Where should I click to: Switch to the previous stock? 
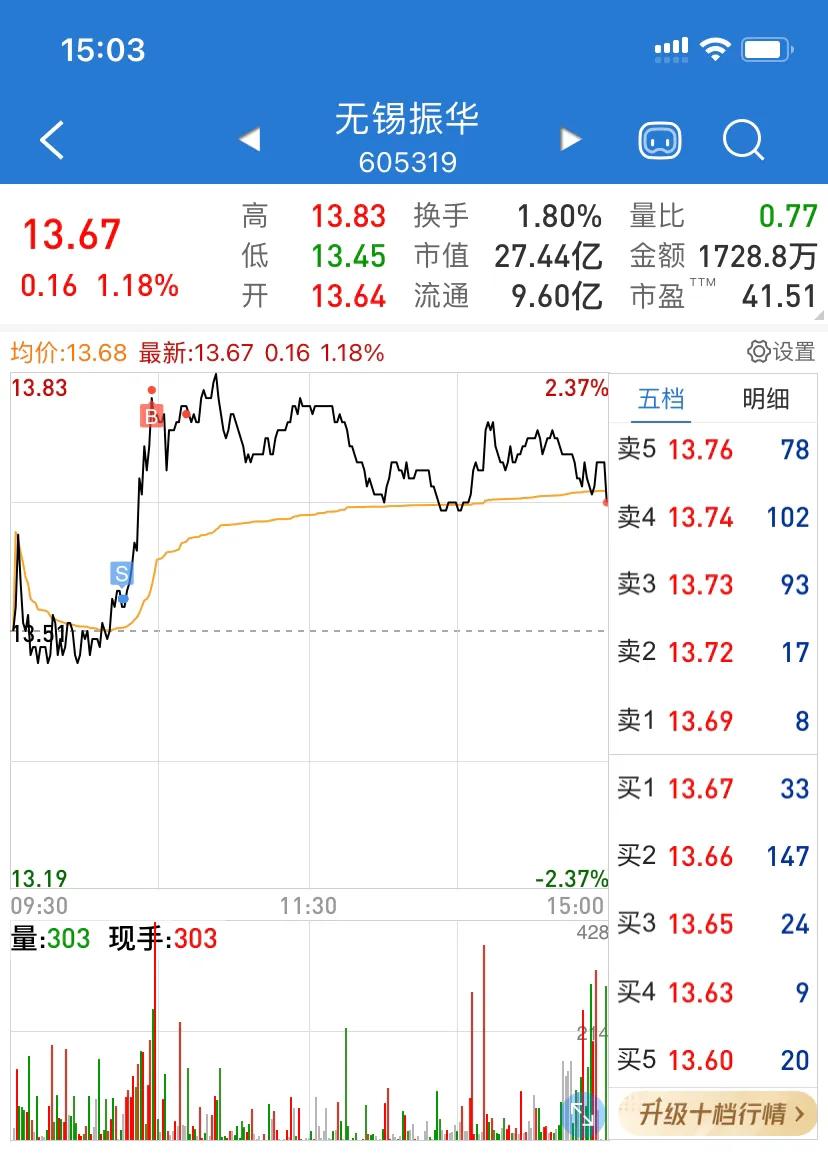(250, 139)
